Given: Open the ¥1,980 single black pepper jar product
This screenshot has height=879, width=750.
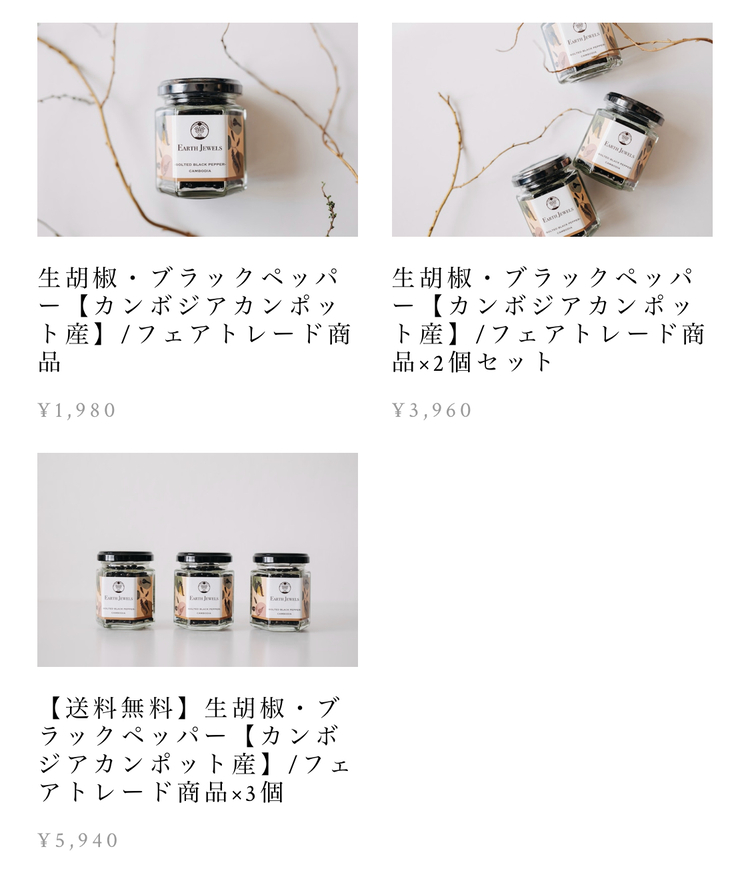Looking at the screenshot, I should point(197,130).
